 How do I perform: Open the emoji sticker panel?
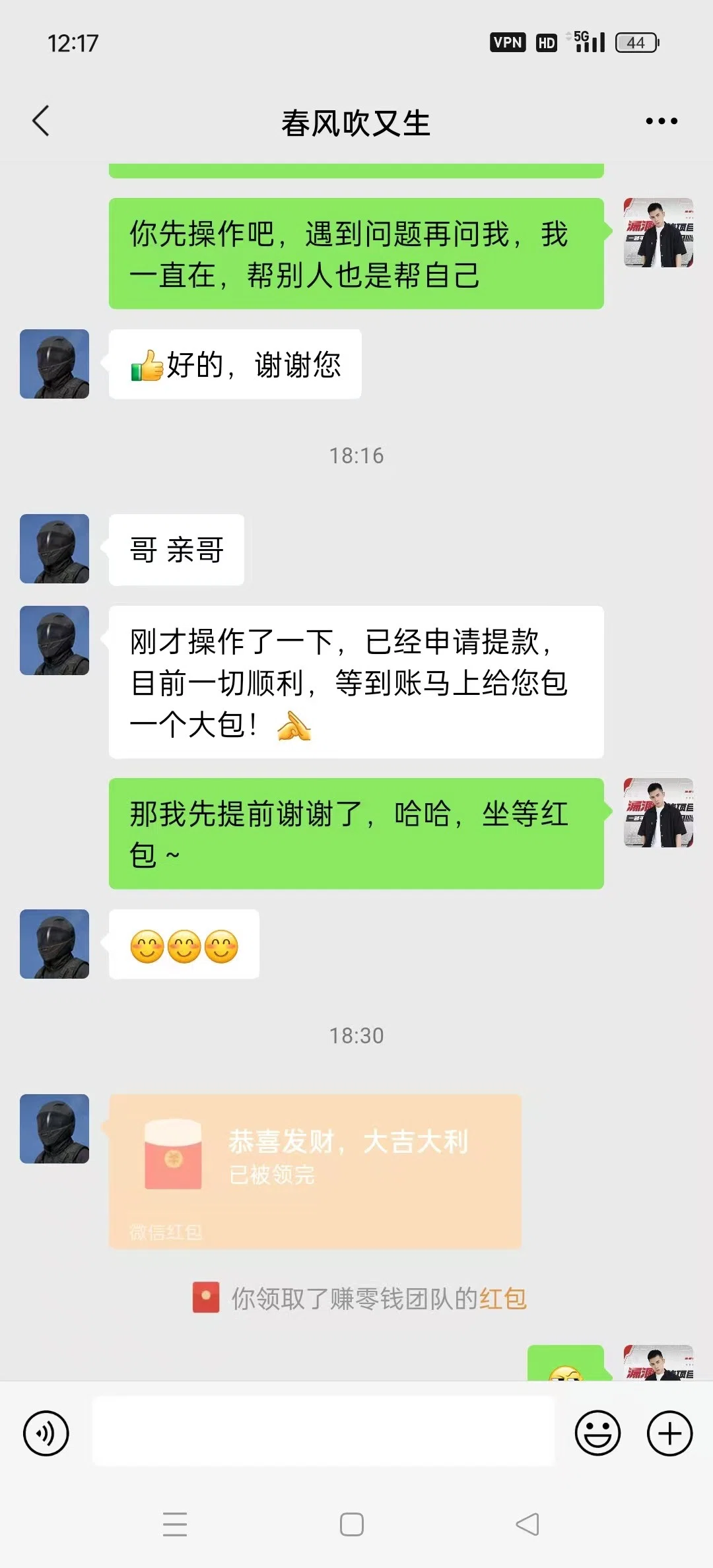tap(597, 1433)
